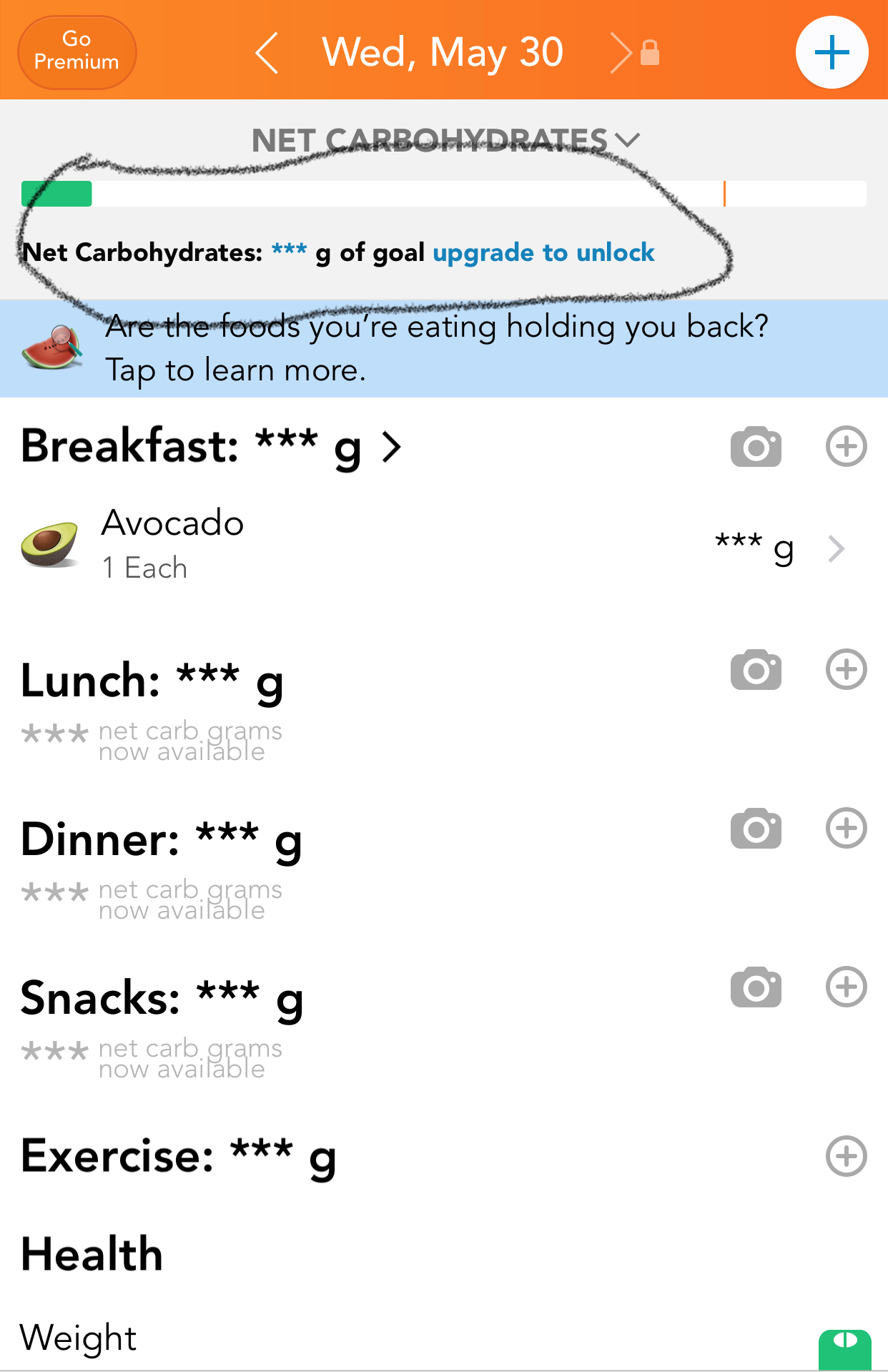
Task: Add food to Lunch
Action: point(846,670)
